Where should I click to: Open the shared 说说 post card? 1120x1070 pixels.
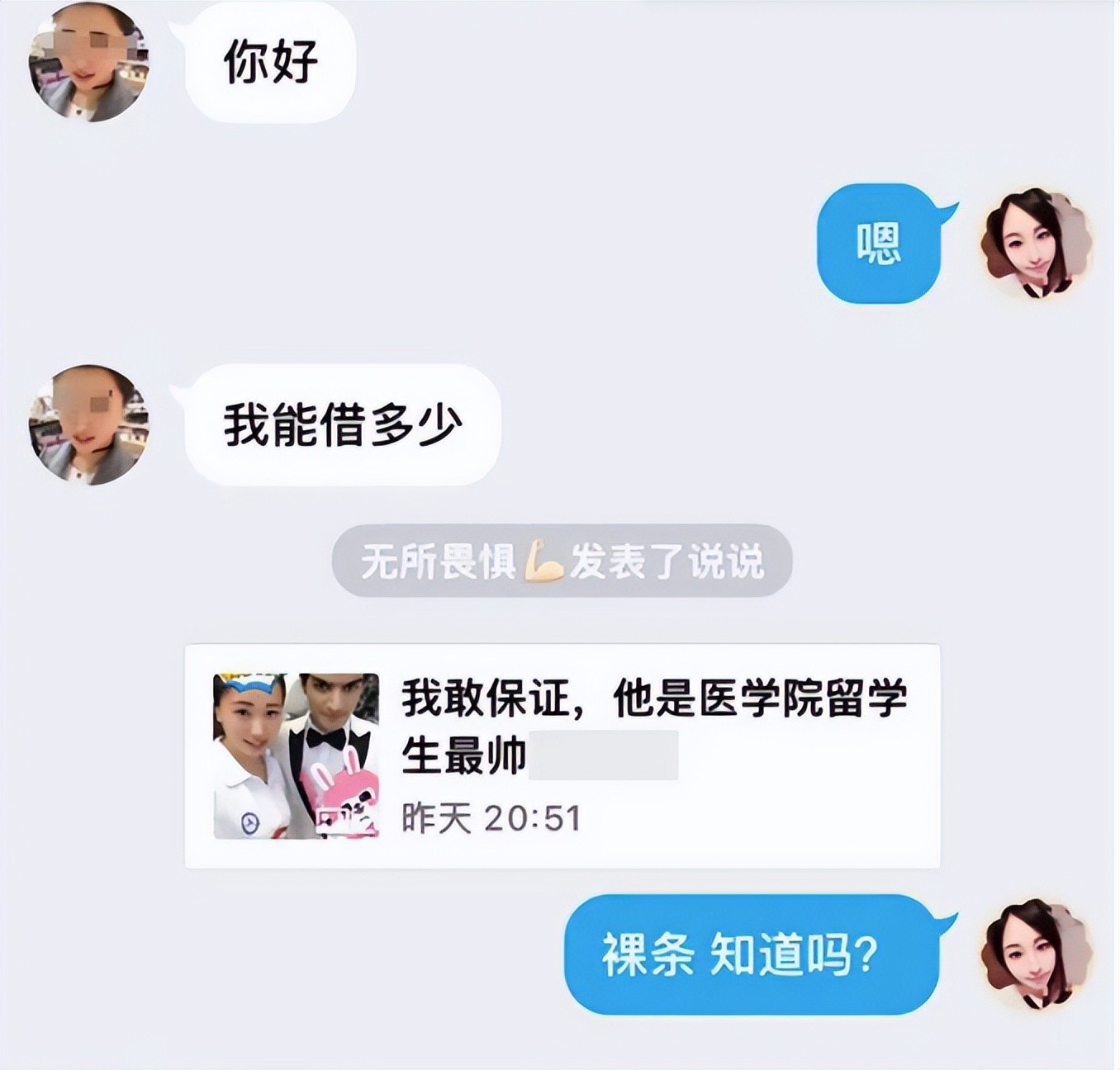click(x=562, y=755)
